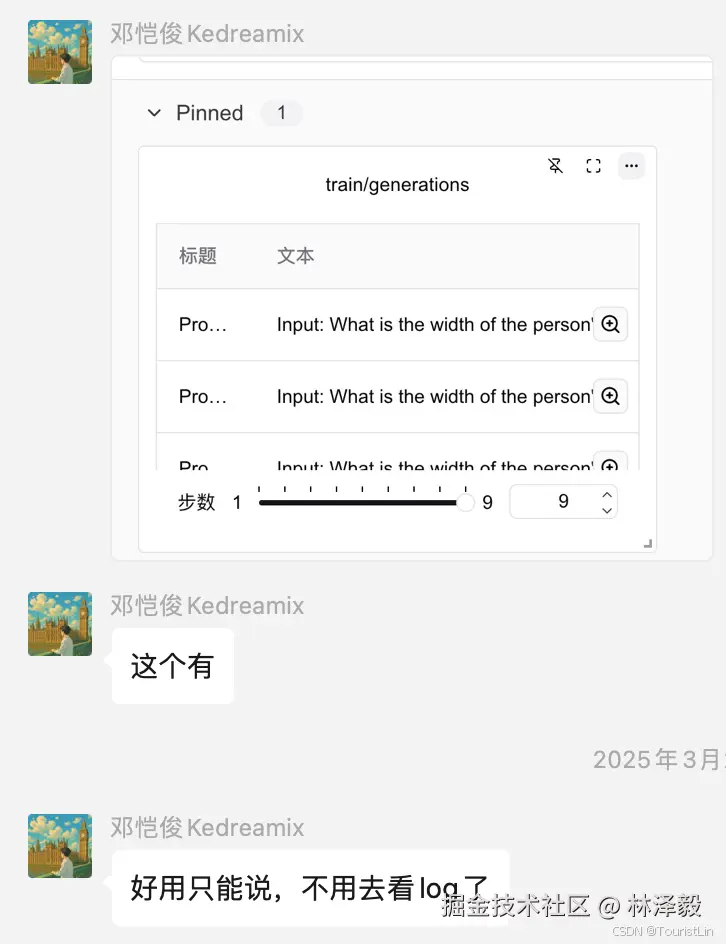View profile from avatar beside 好用只能说 message
This screenshot has height=944, width=726.
(x=60, y=846)
